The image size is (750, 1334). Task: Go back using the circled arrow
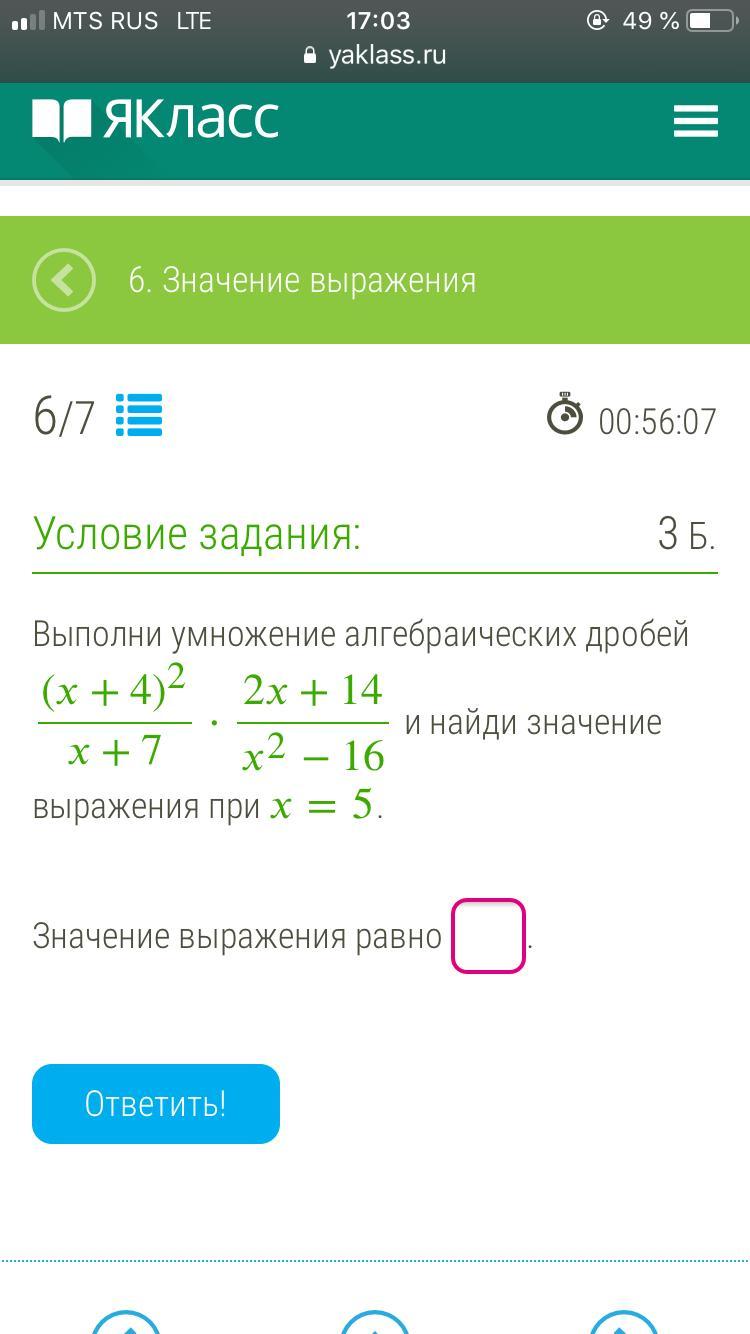(x=64, y=280)
